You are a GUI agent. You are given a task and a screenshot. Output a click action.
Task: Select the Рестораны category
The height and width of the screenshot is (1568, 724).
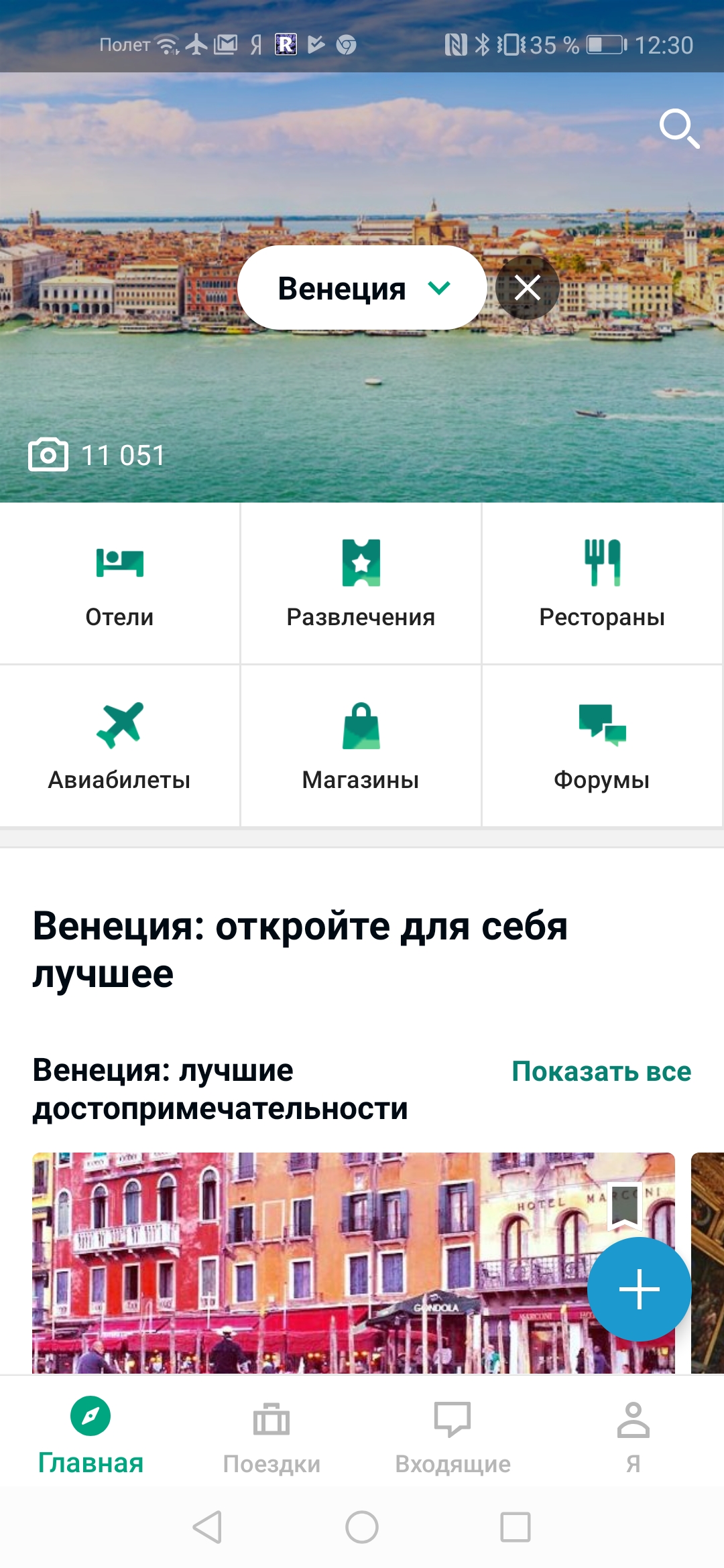point(602,584)
